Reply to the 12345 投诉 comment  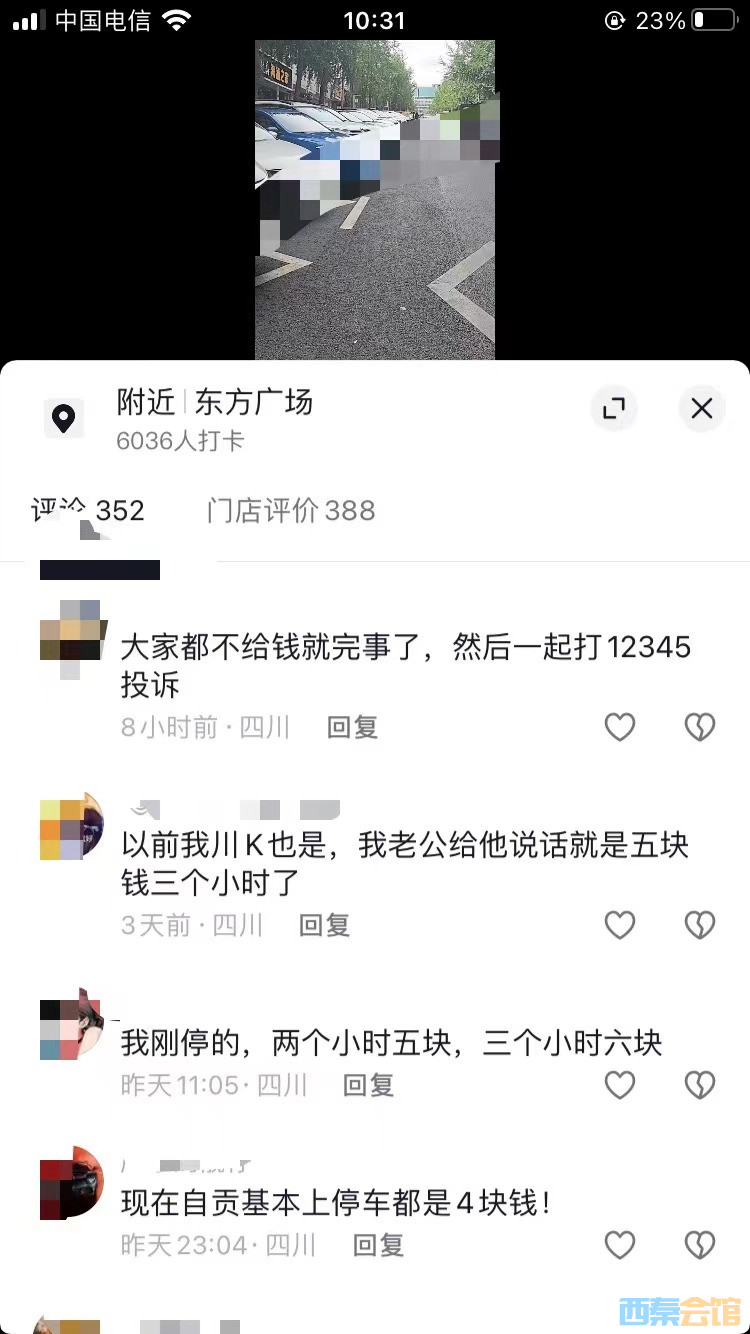click(352, 727)
